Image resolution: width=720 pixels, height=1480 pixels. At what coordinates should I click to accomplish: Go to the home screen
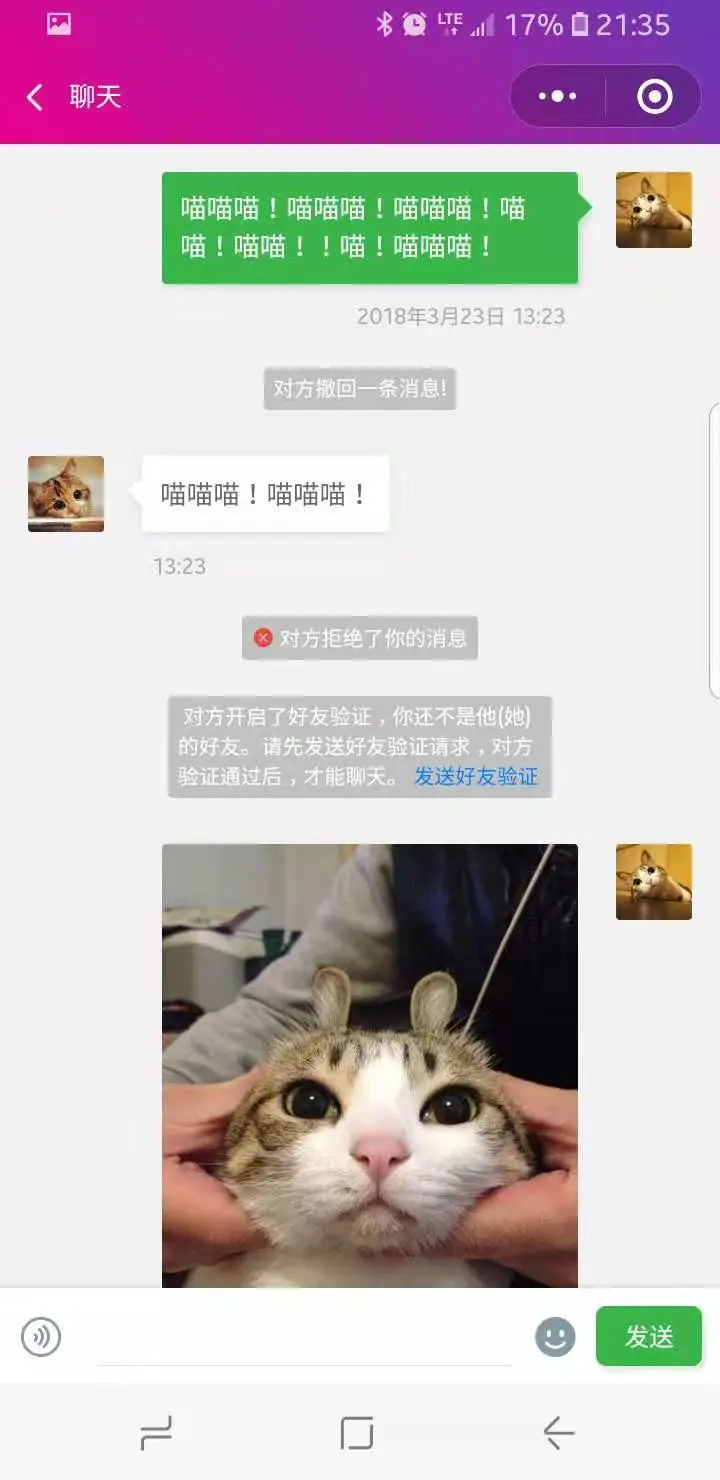357,1433
